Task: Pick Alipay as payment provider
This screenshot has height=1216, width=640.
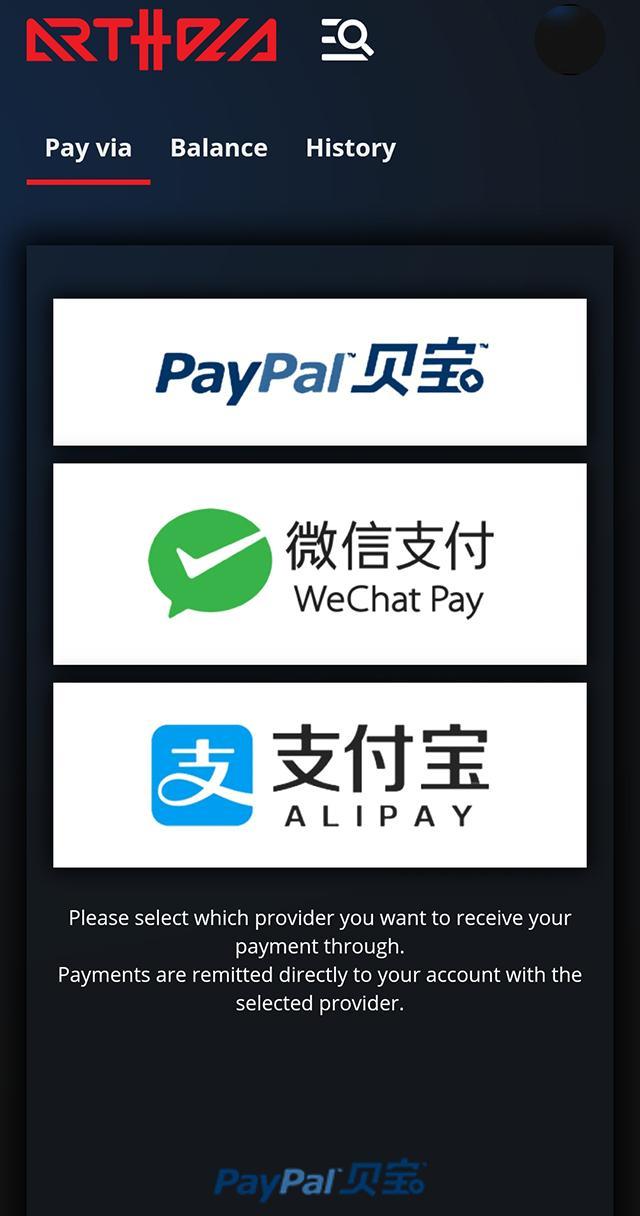Action: point(320,775)
